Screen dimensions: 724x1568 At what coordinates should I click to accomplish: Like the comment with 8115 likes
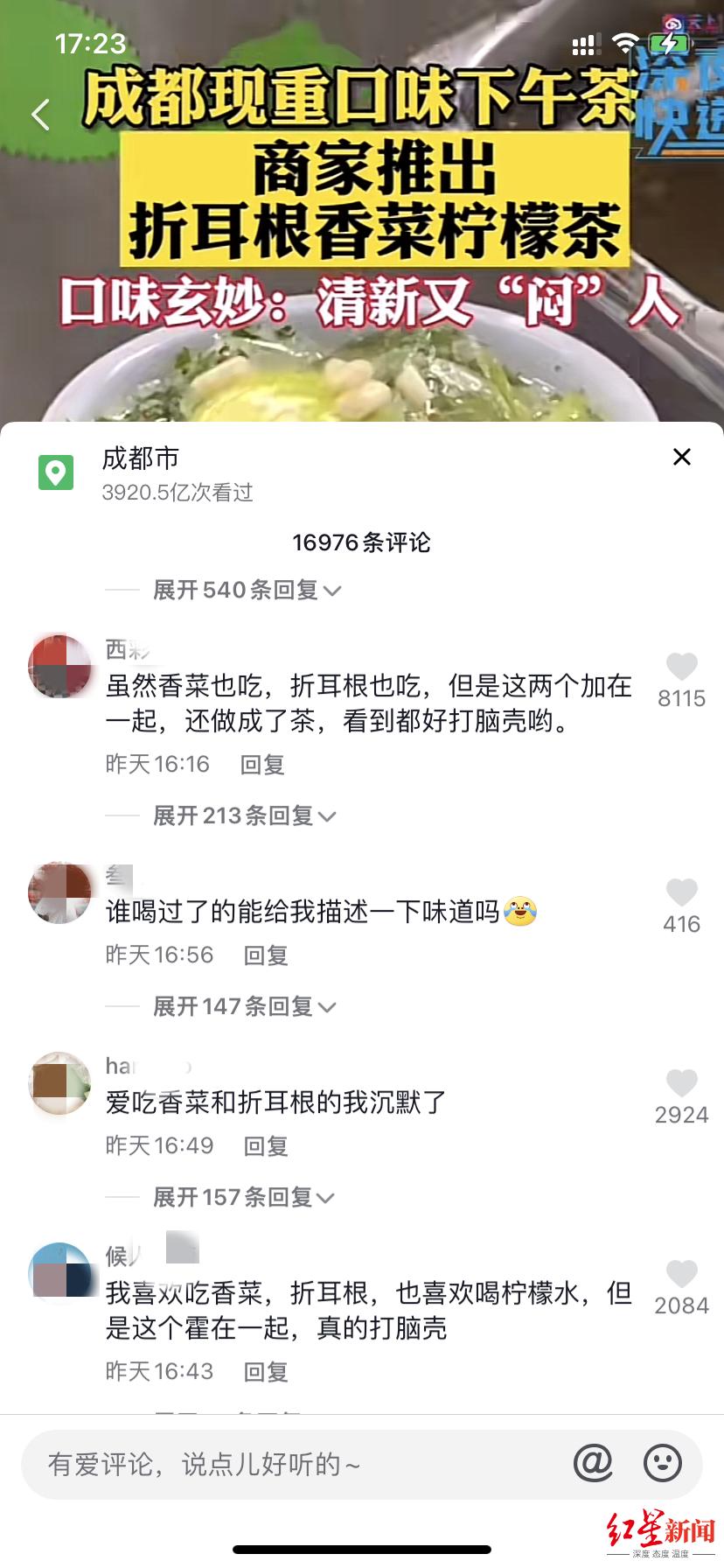681,668
